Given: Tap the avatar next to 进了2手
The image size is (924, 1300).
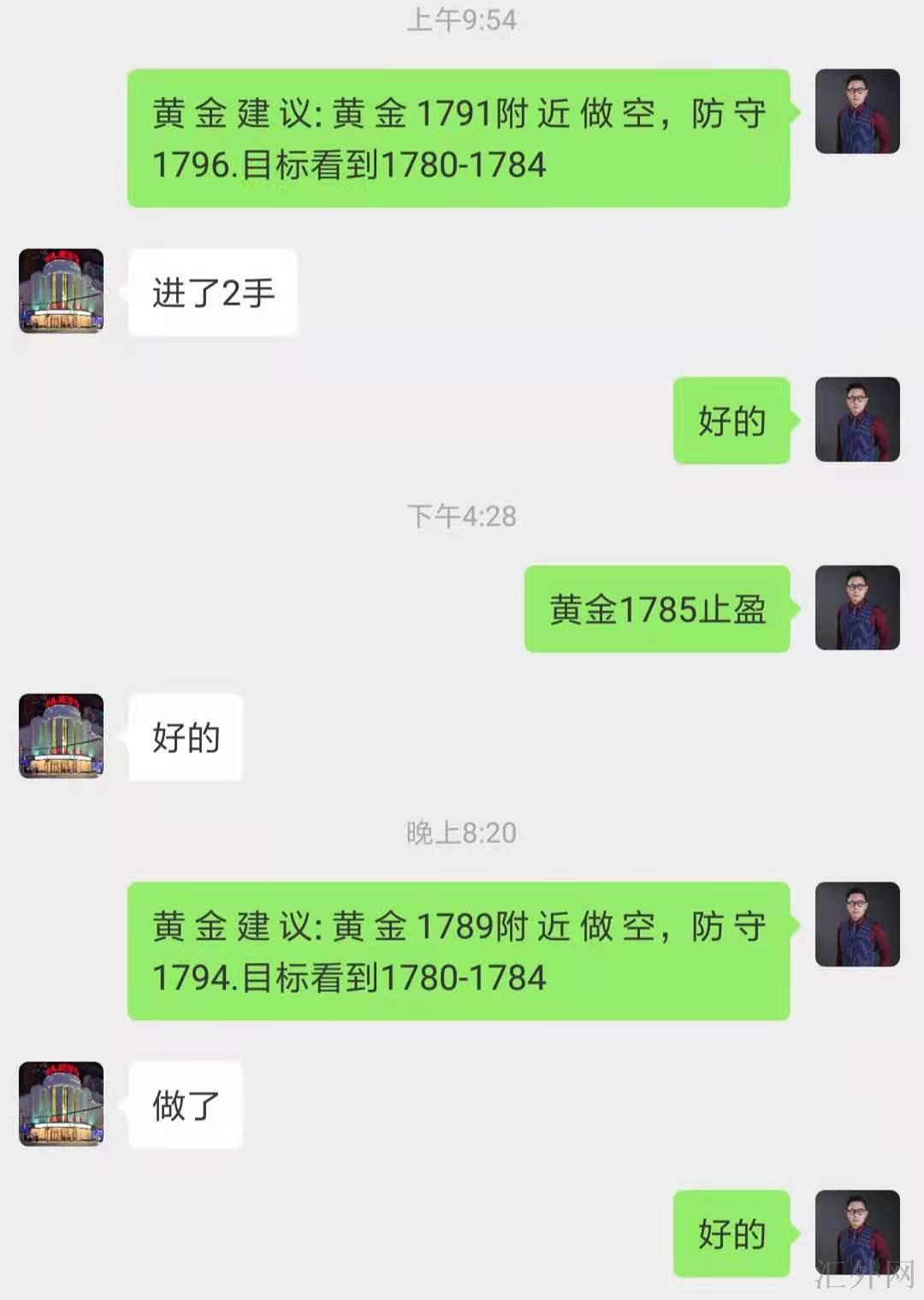Looking at the screenshot, I should click(62, 291).
